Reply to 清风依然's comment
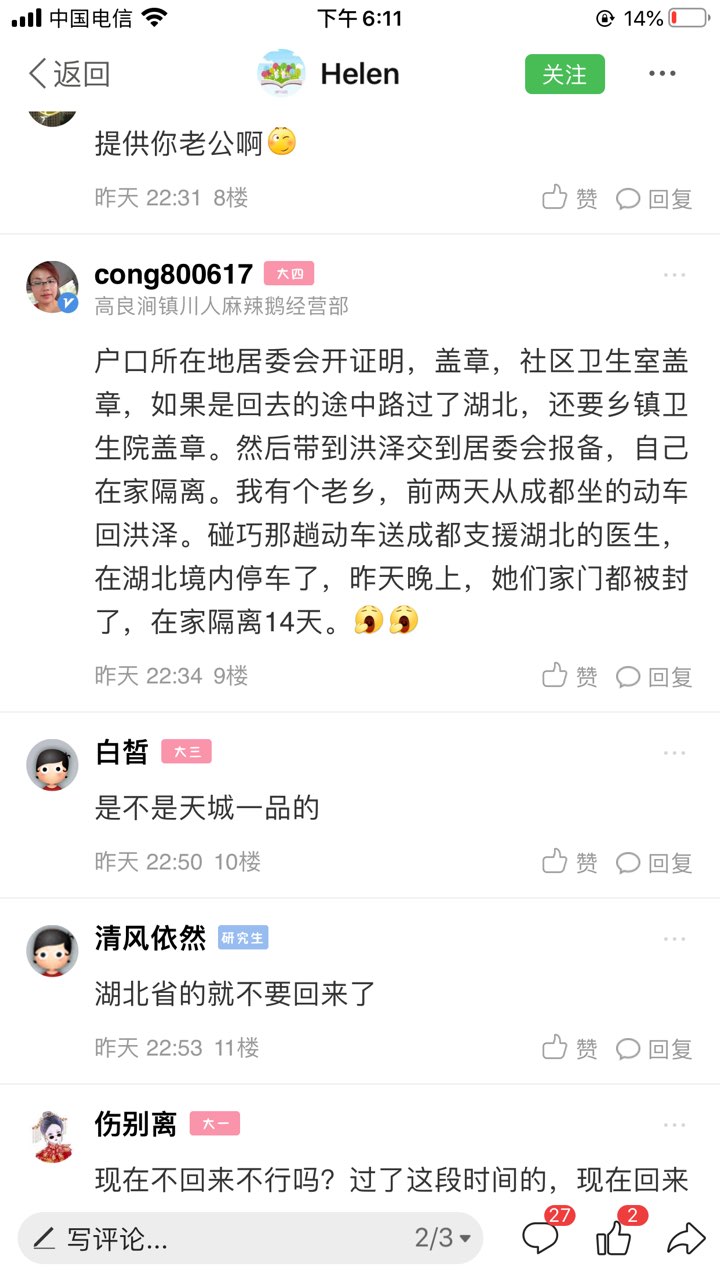The height and width of the screenshot is (1280, 720). (x=654, y=1048)
